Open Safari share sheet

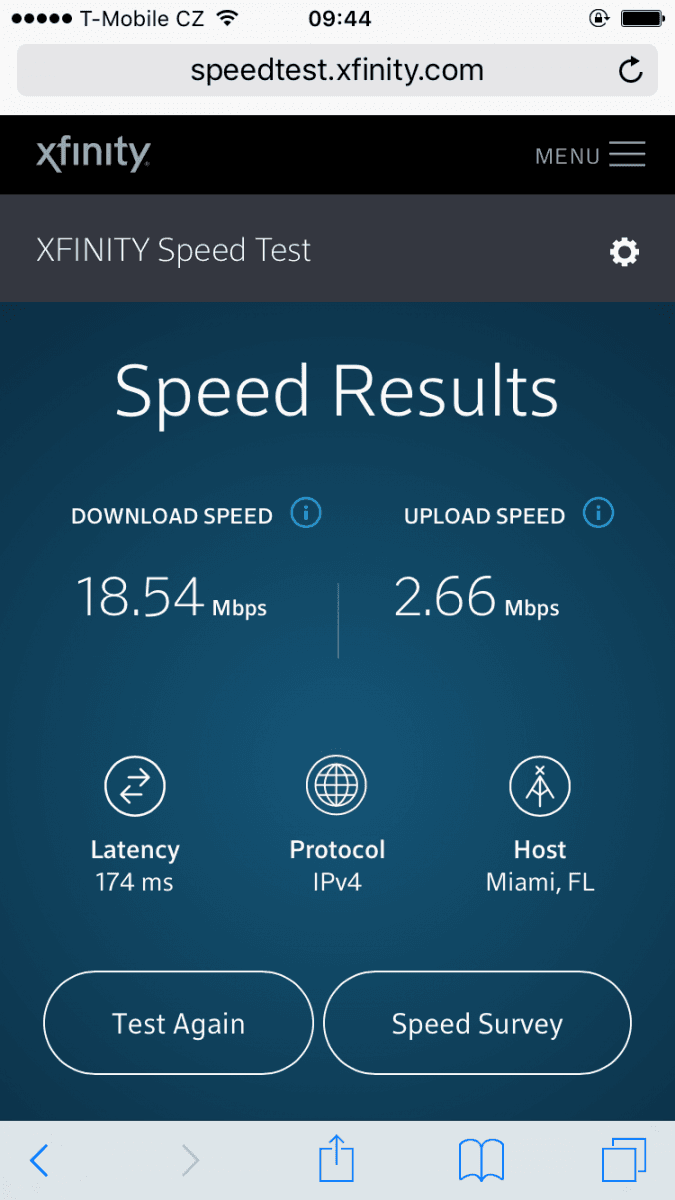tap(336, 1159)
